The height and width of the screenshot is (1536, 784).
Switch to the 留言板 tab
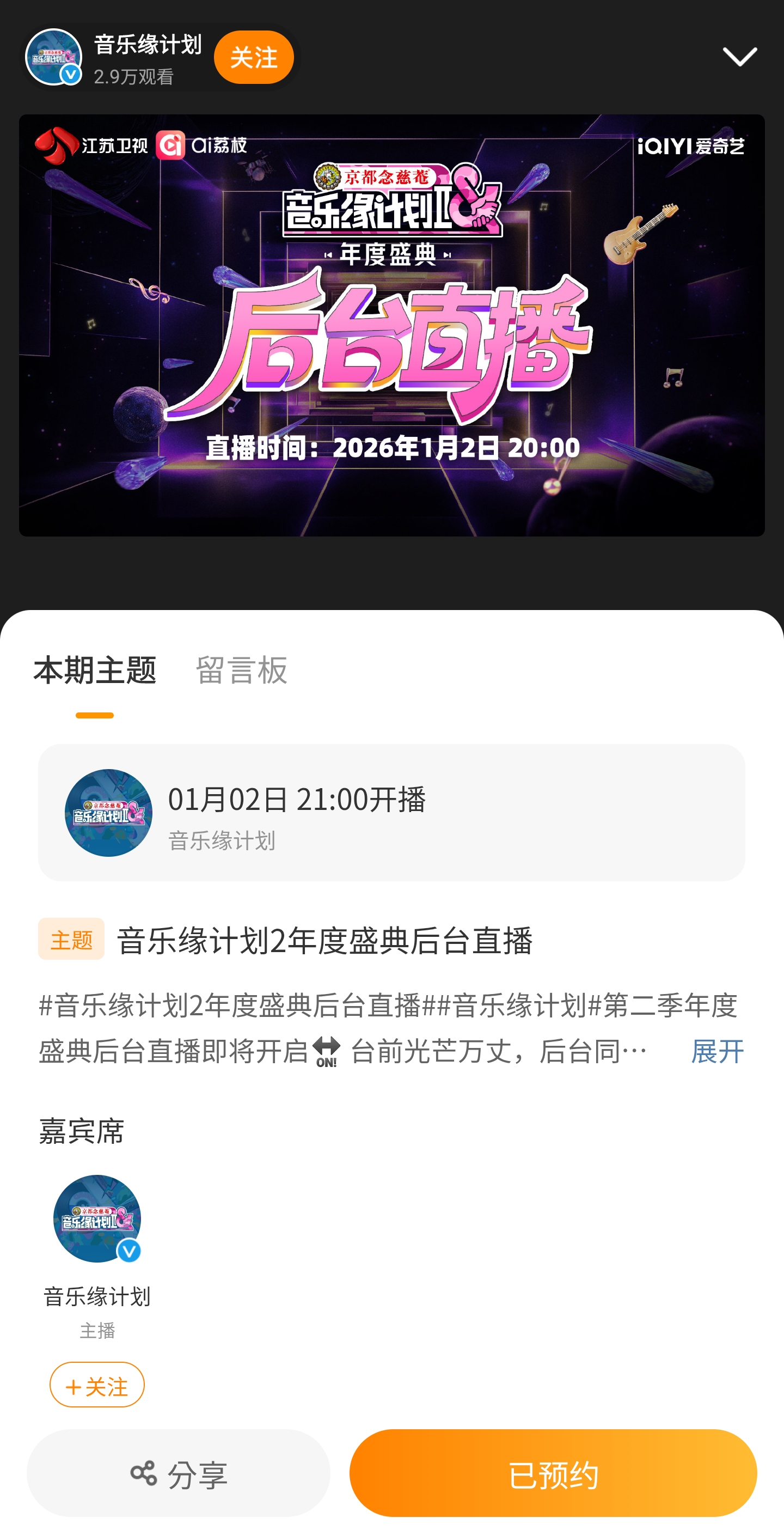pyautogui.click(x=241, y=669)
